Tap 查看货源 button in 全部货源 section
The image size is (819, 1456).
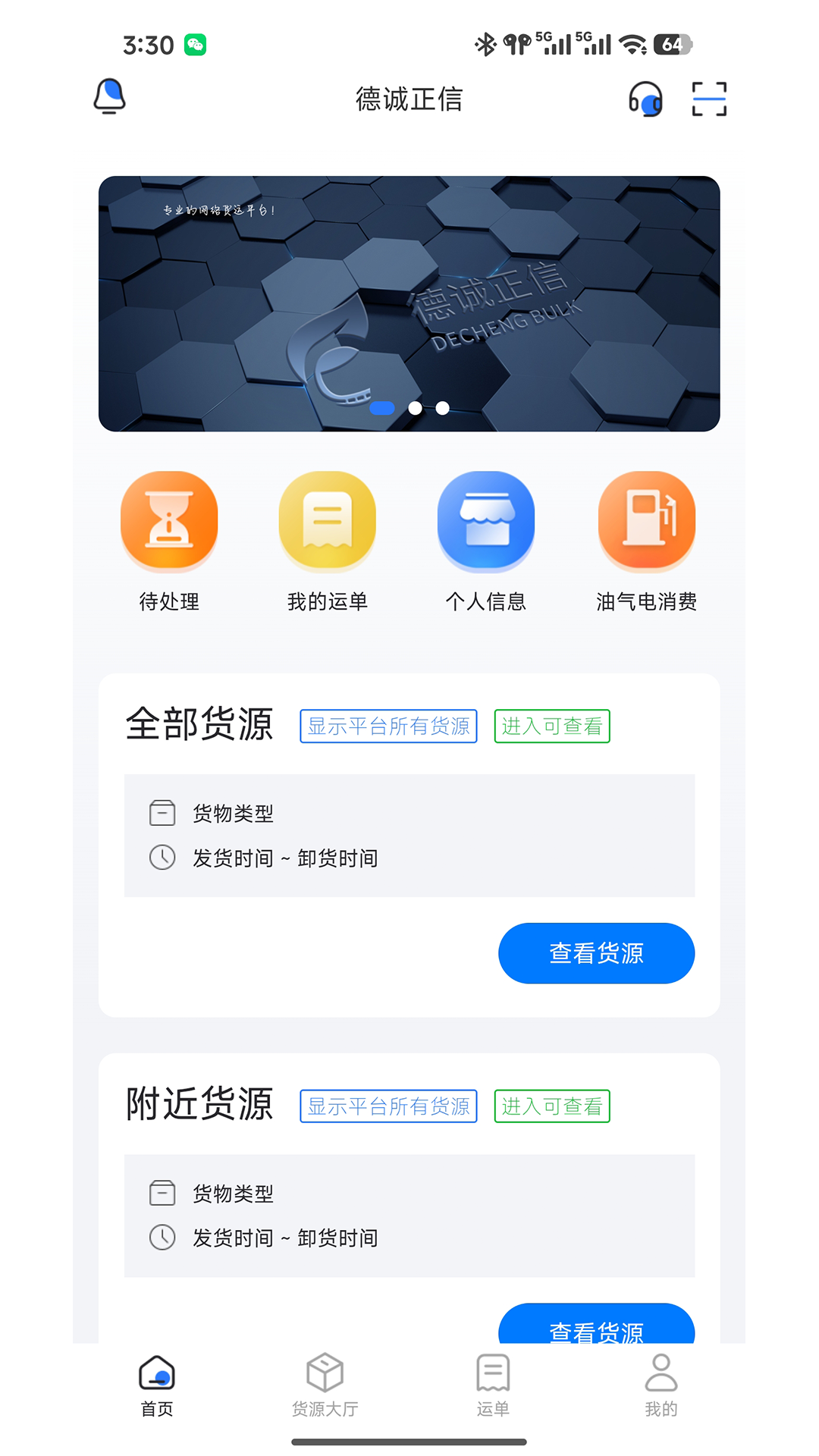coord(596,953)
